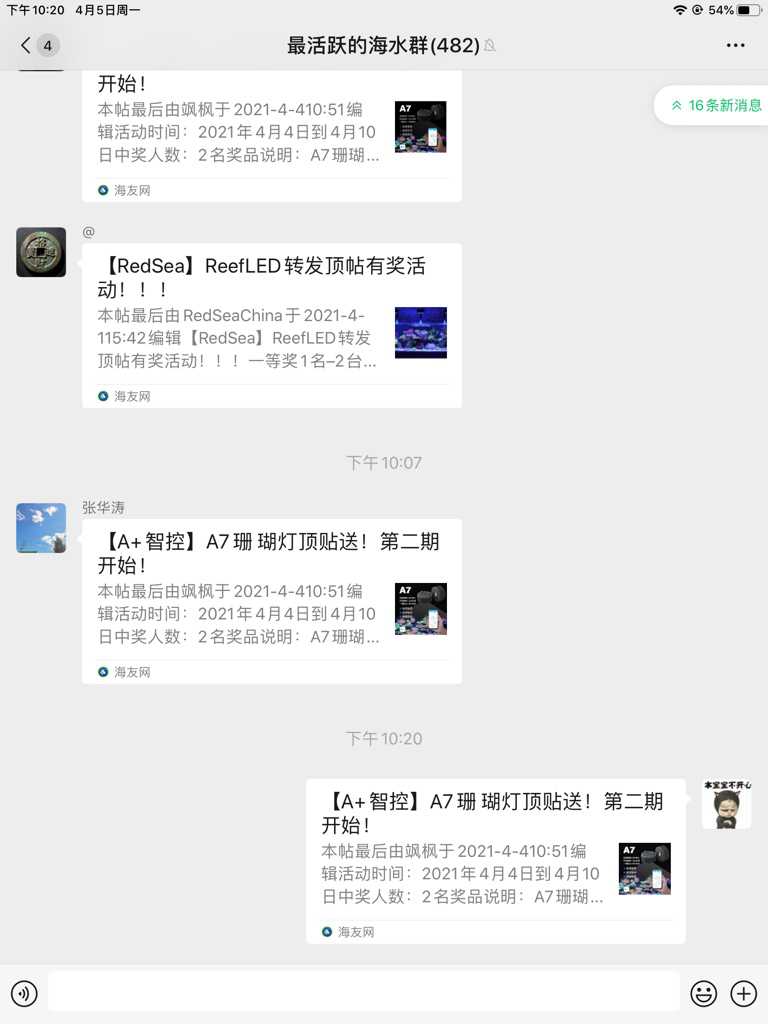Image resolution: width=768 pixels, height=1024 pixels.
Task: Open the plus attachments menu
Action: tap(743, 993)
